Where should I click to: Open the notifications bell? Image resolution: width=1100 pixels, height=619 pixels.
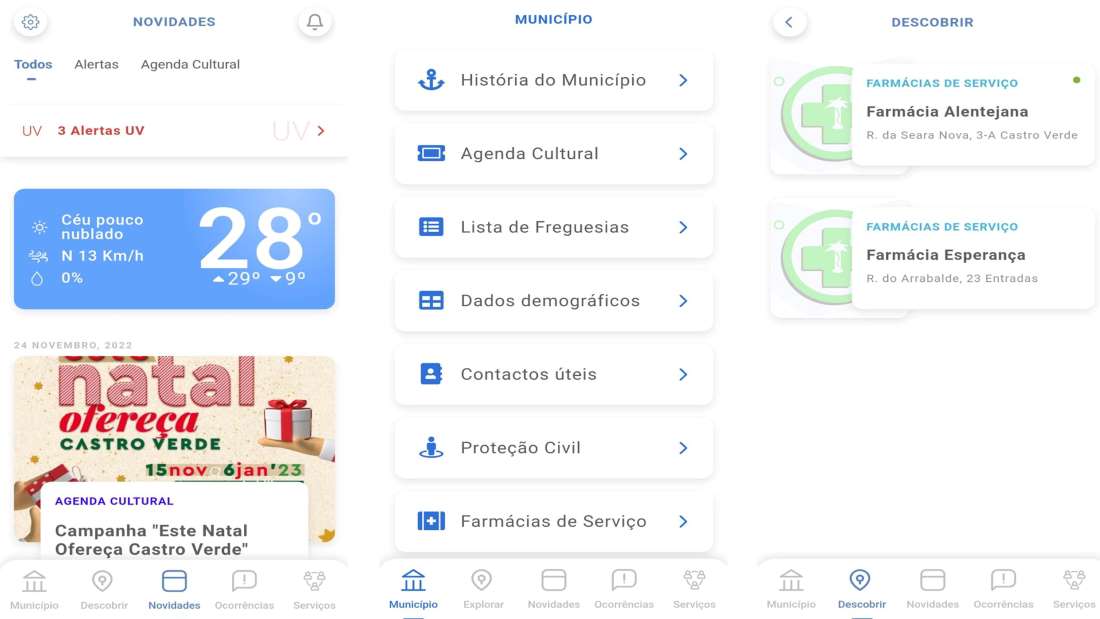[x=314, y=22]
